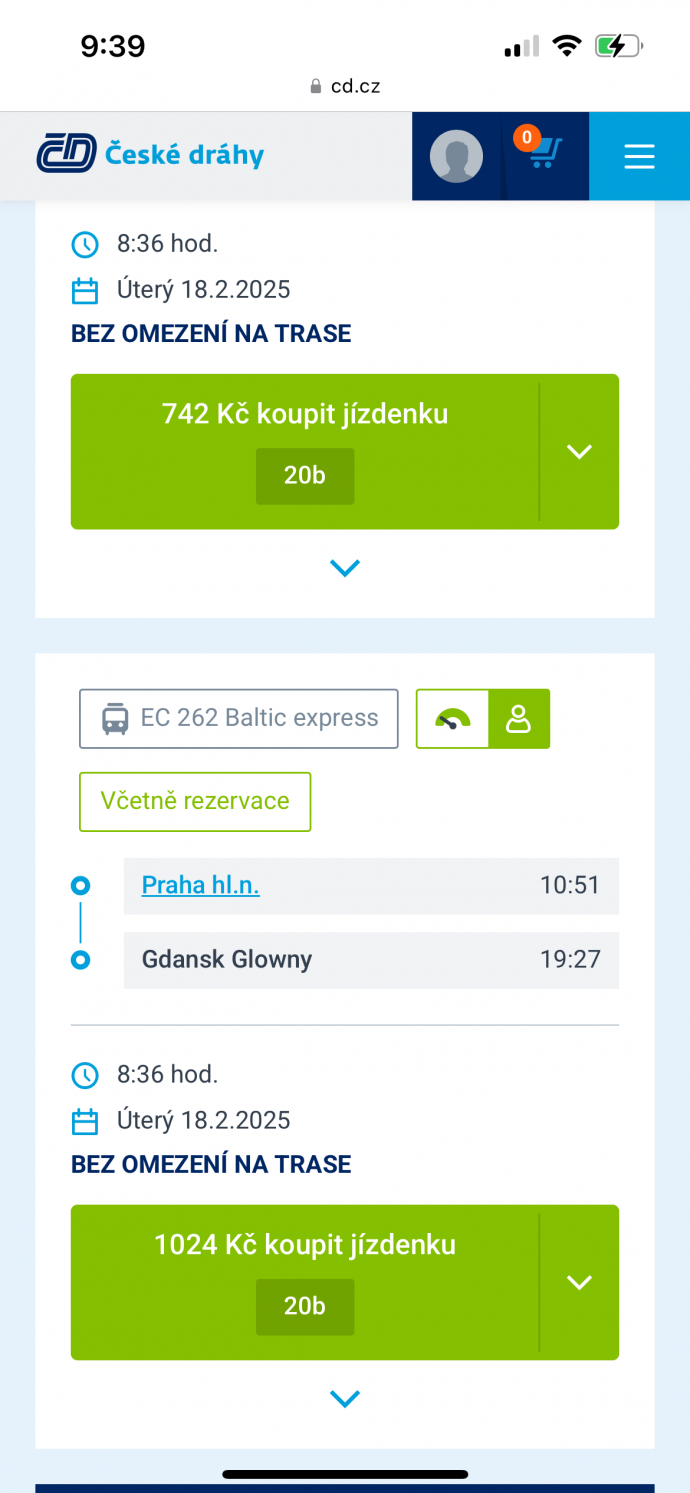Go to the České dráhy home page
Image resolution: width=690 pixels, height=1493 pixels.
[150, 154]
